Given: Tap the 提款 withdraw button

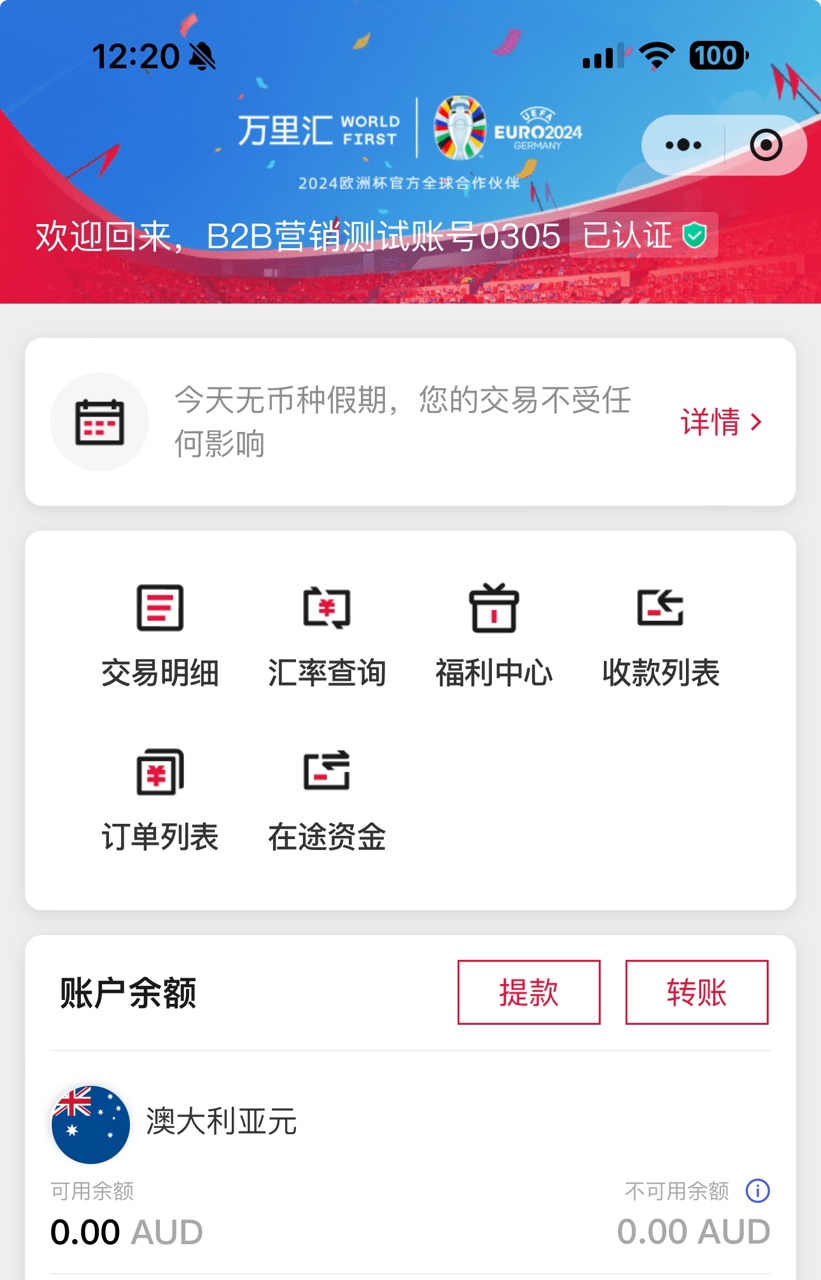Looking at the screenshot, I should [x=529, y=992].
